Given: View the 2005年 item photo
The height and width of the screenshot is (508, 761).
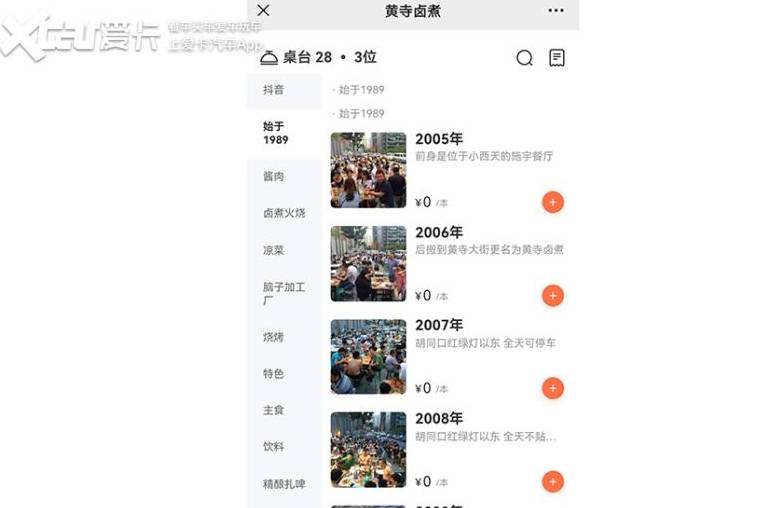Looking at the screenshot, I should click(x=368, y=170).
